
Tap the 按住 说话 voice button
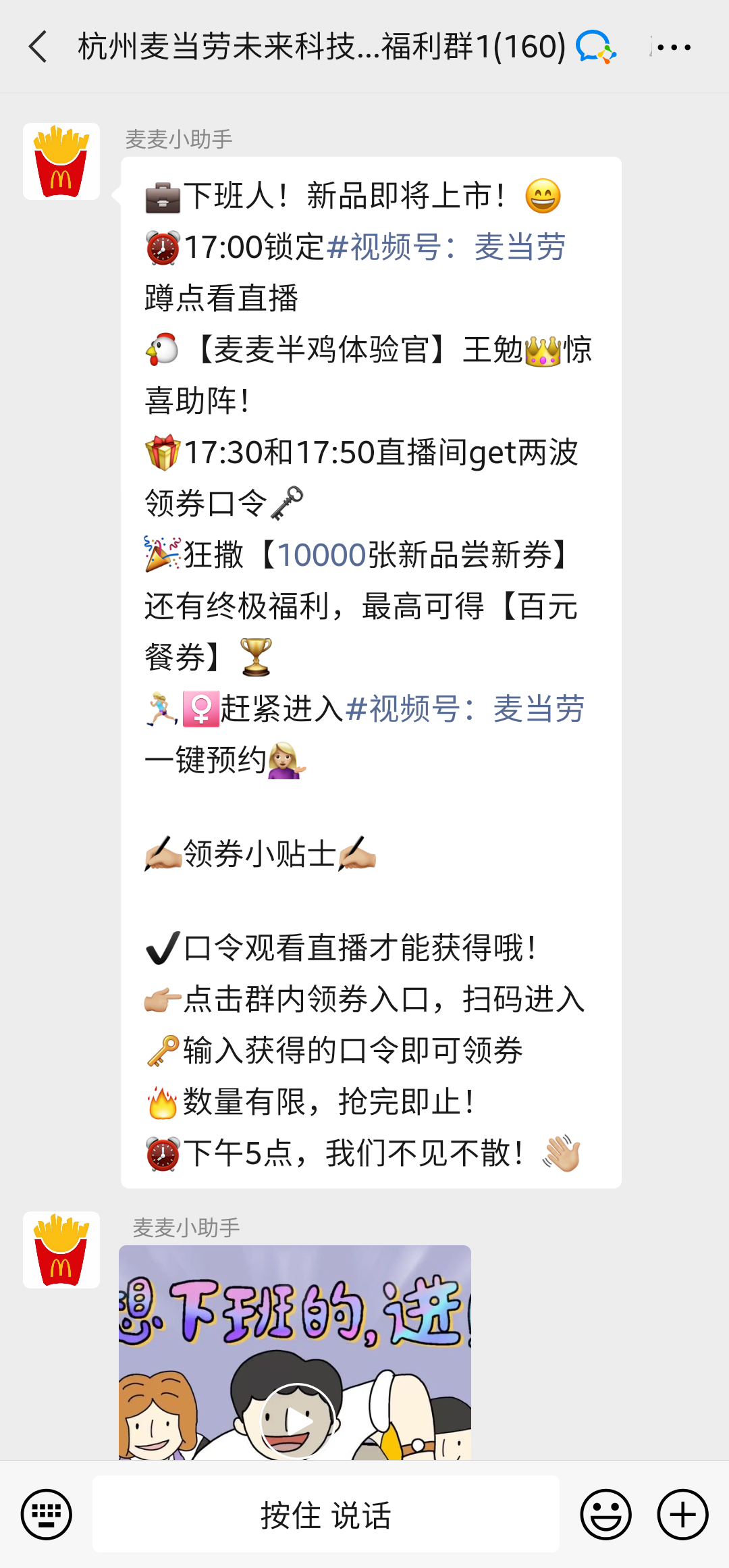point(325,1515)
